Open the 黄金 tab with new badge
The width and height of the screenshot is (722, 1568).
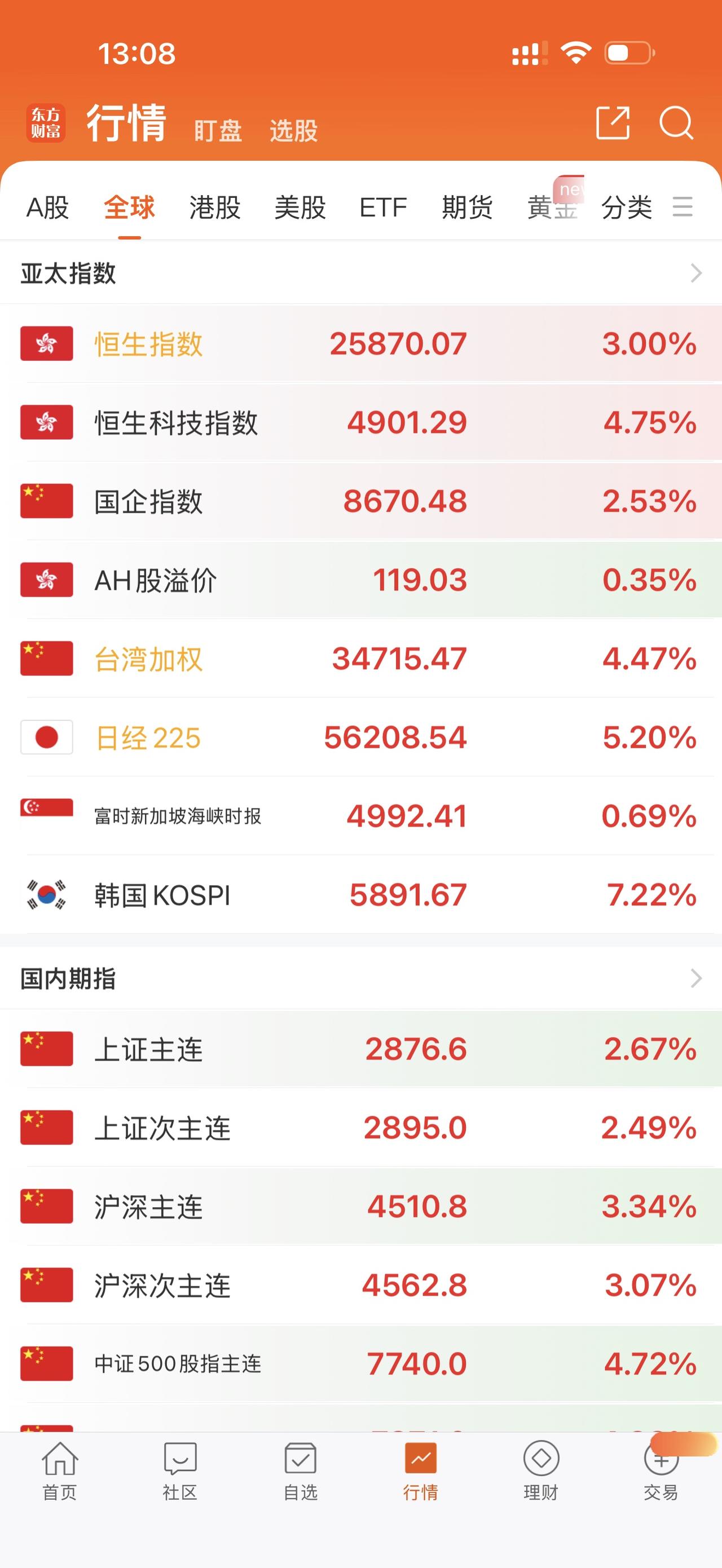click(553, 208)
